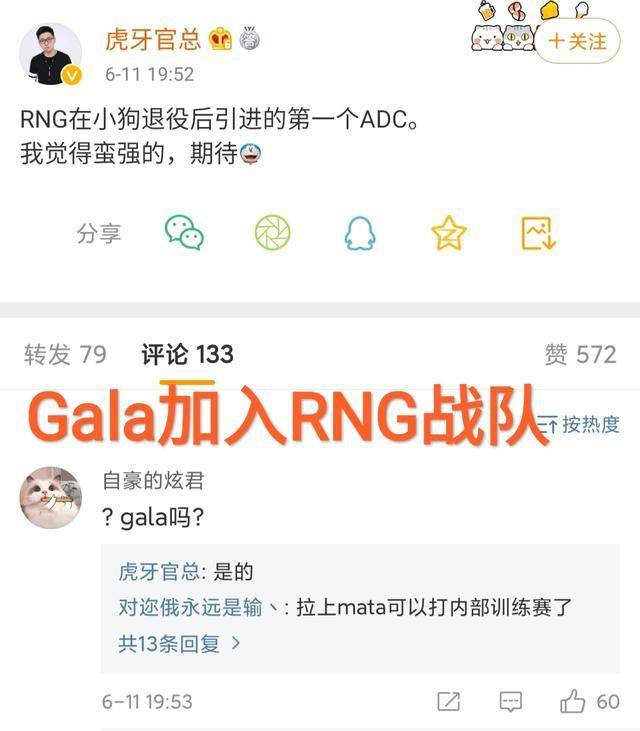The width and height of the screenshot is (640, 731).
Task: Share the post to WeChat Moments
Action: click(272, 233)
